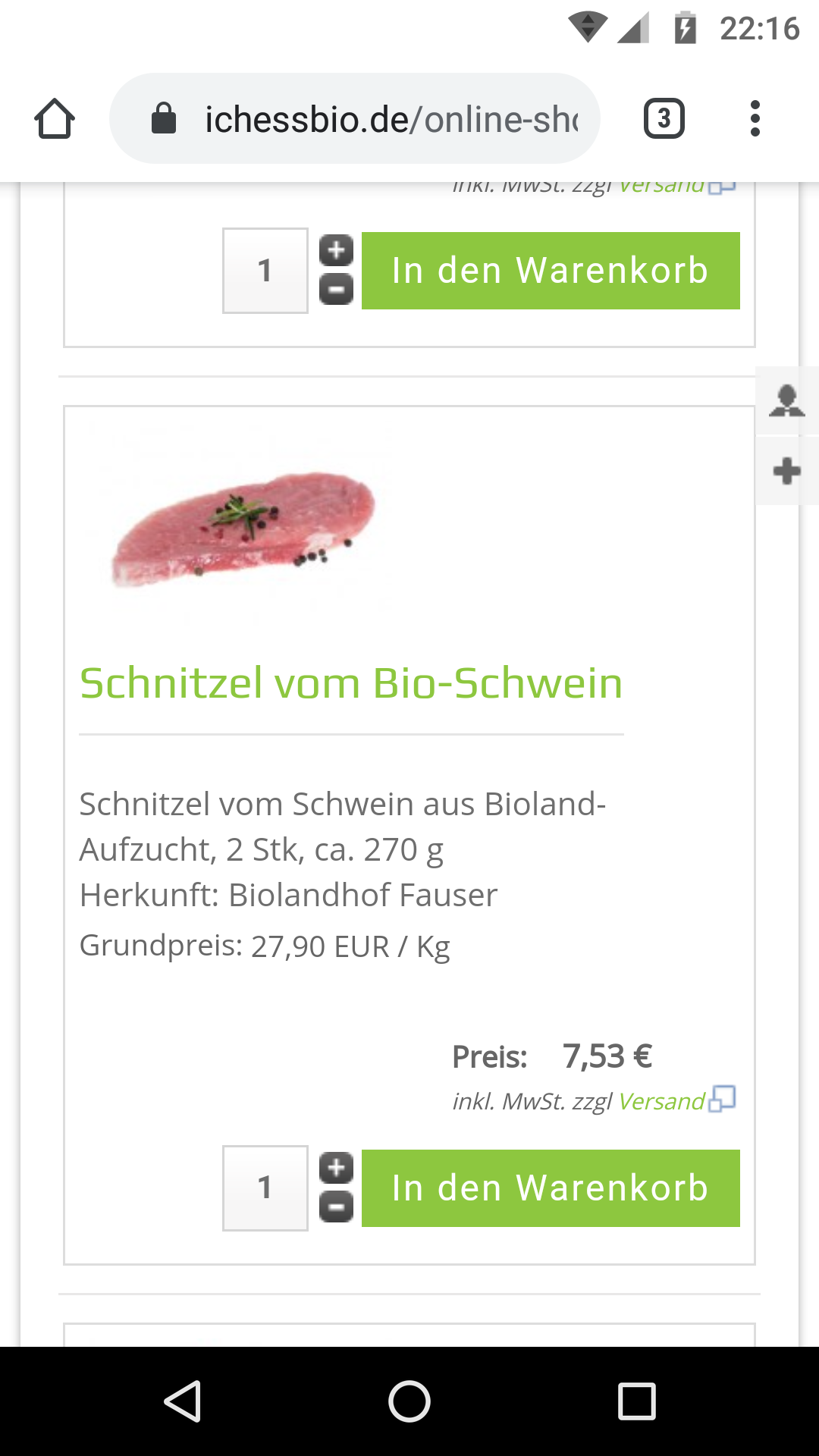Open the Versand link under the 7,53 € price
819x1456 pixels.
662,1101
